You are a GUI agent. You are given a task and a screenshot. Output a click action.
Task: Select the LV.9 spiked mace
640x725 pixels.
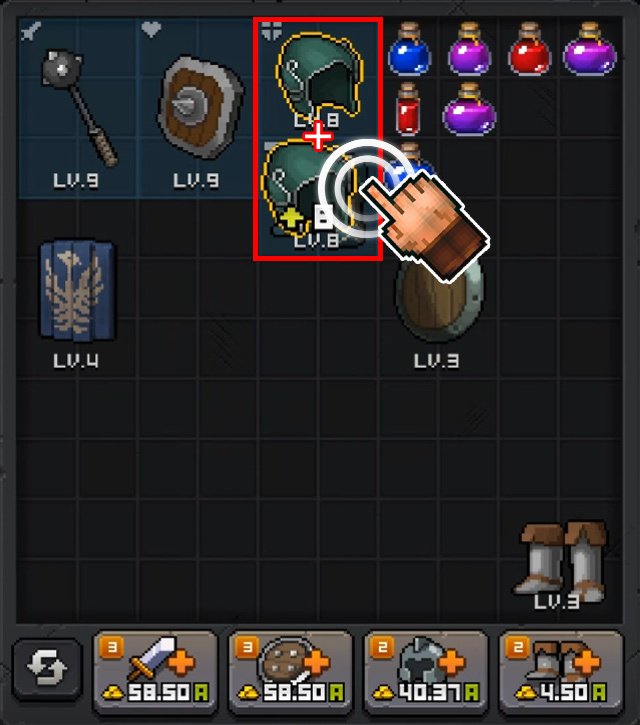click(x=78, y=107)
